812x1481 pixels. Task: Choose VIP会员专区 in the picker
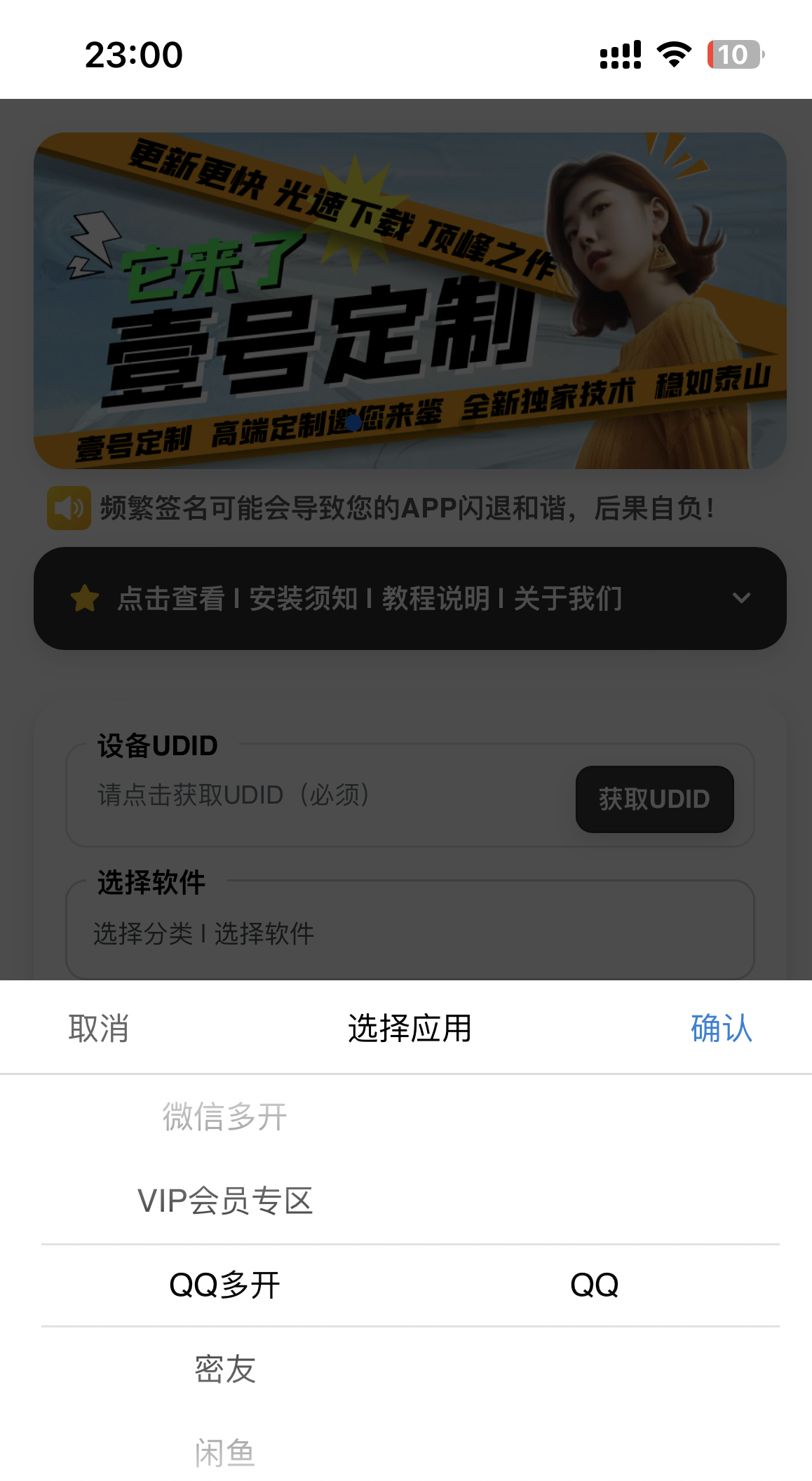(226, 1201)
